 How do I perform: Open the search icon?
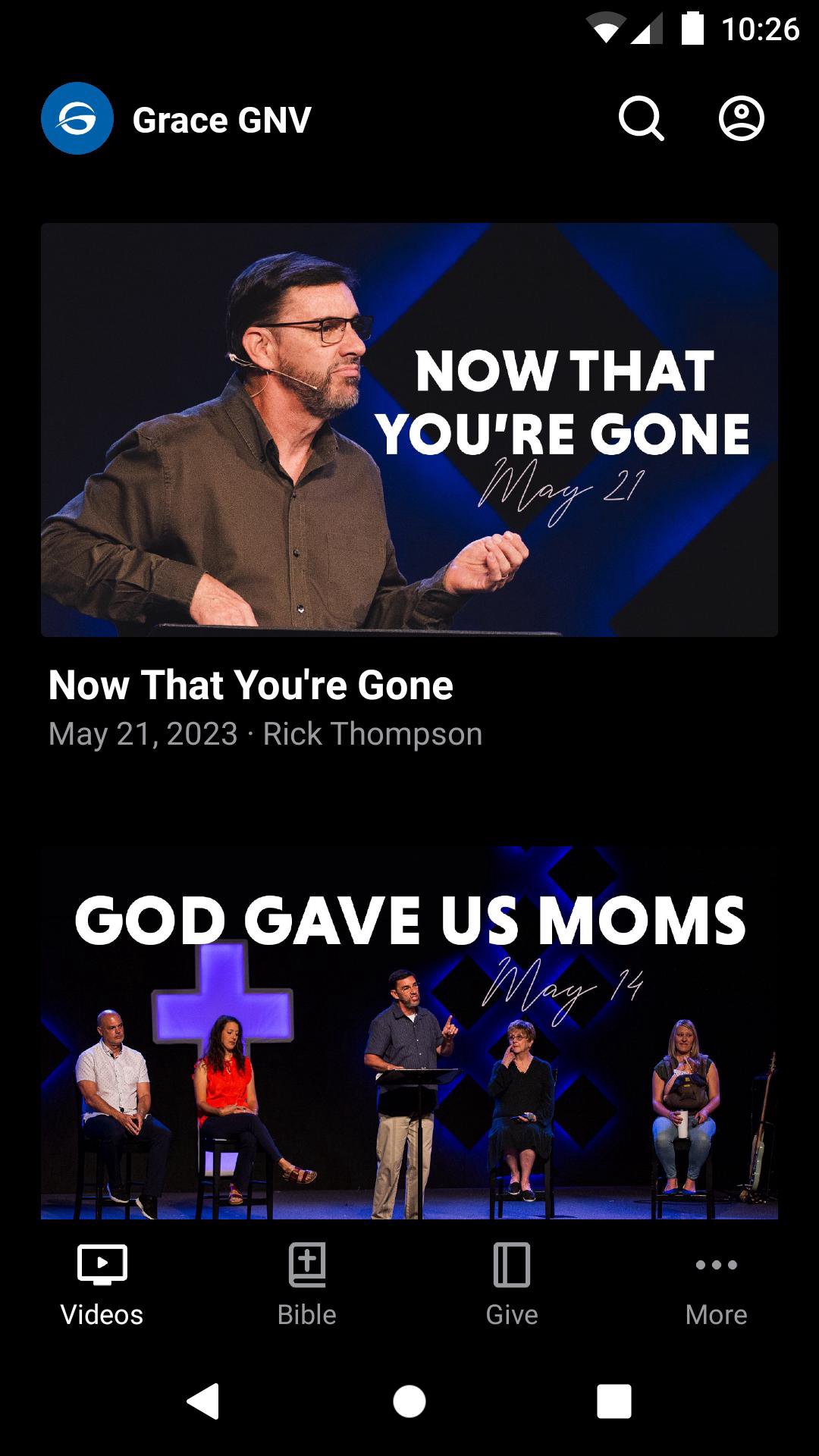pos(641,119)
